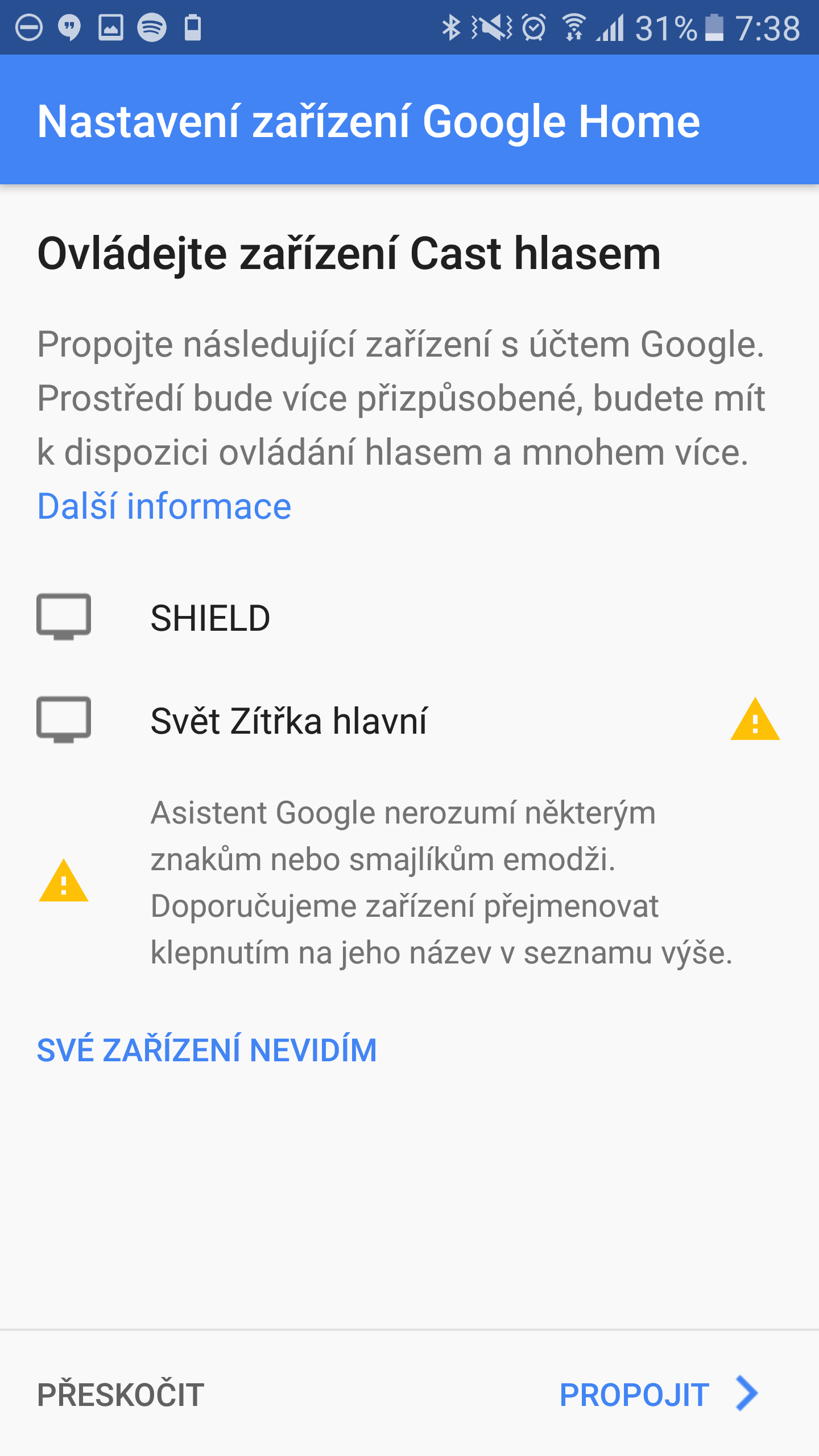Skip setup with PŘESKOČIT

click(121, 1395)
